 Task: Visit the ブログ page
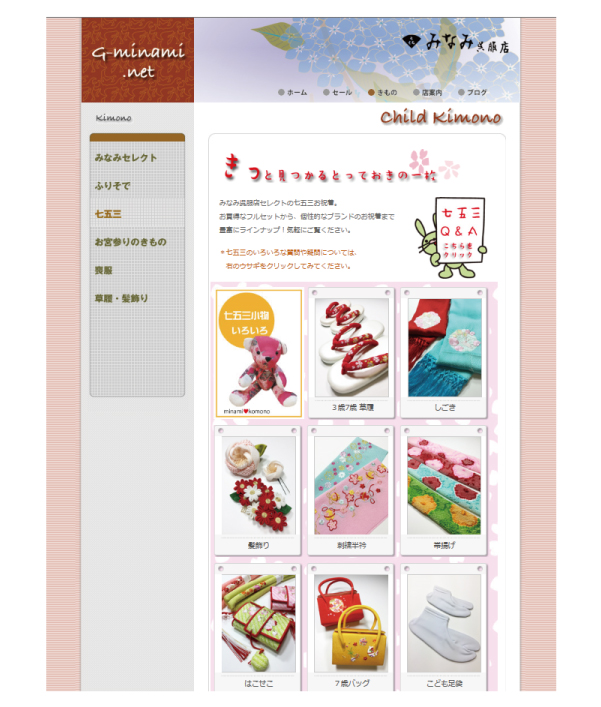(x=476, y=92)
